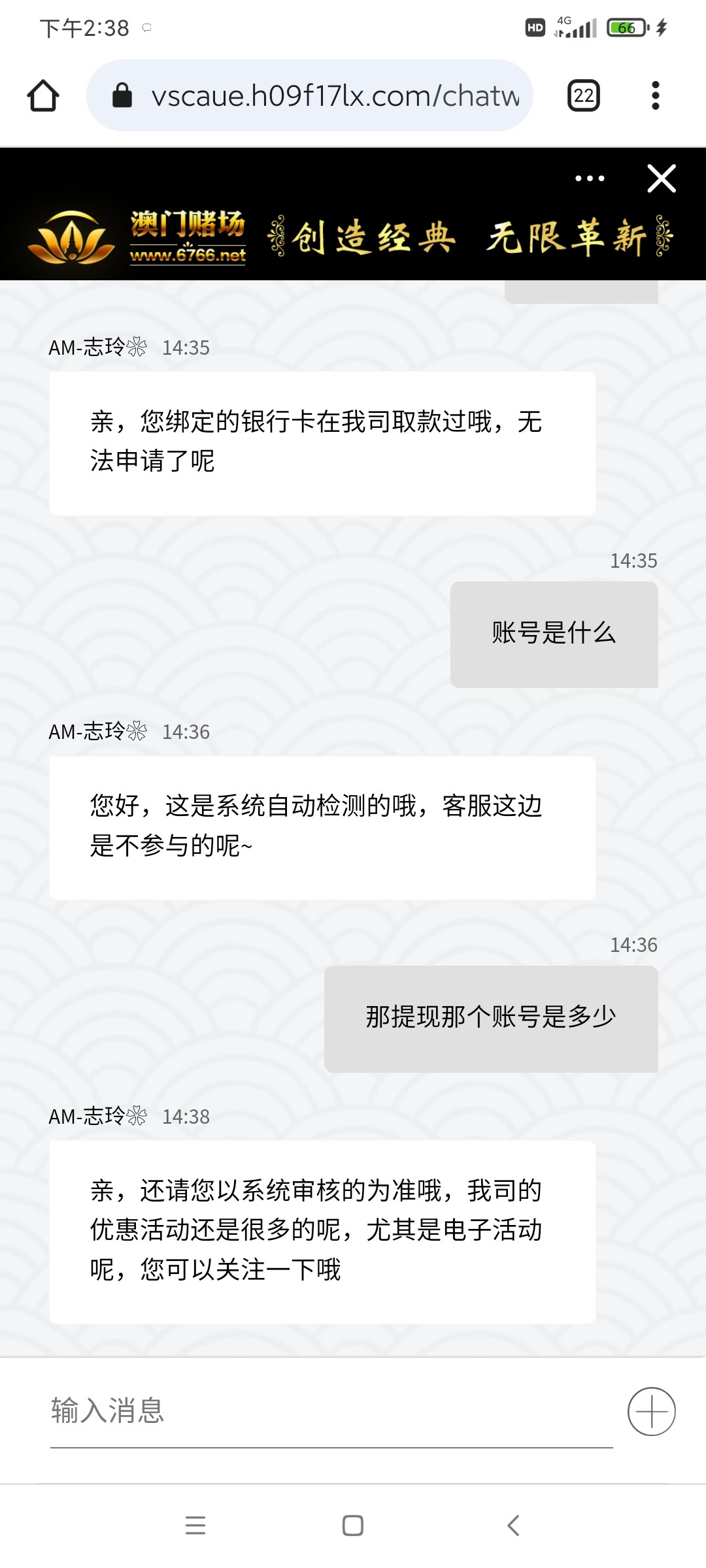706x1568 pixels.
Task: Open the message attachment plus icon
Action: tap(650, 1411)
